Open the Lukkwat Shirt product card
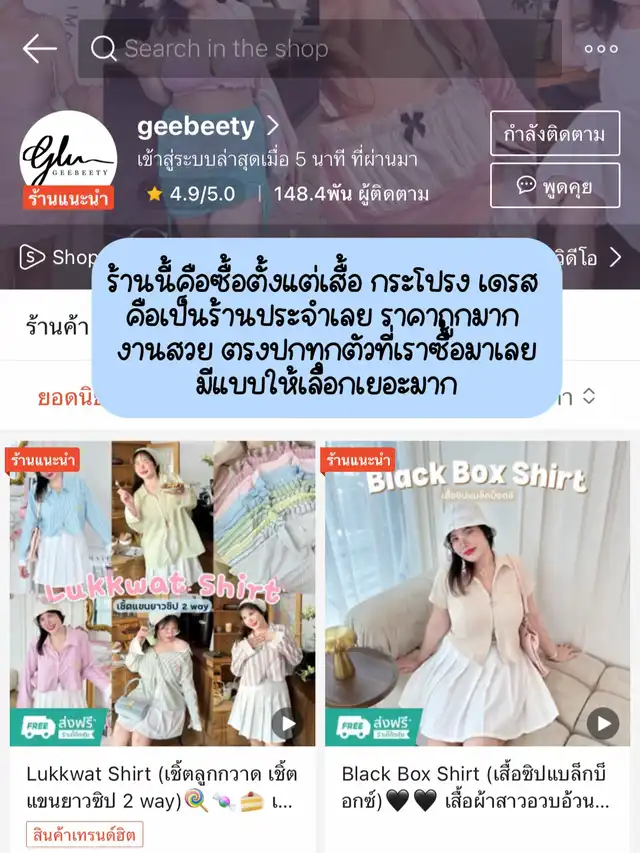 pyautogui.click(x=162, y=640)
